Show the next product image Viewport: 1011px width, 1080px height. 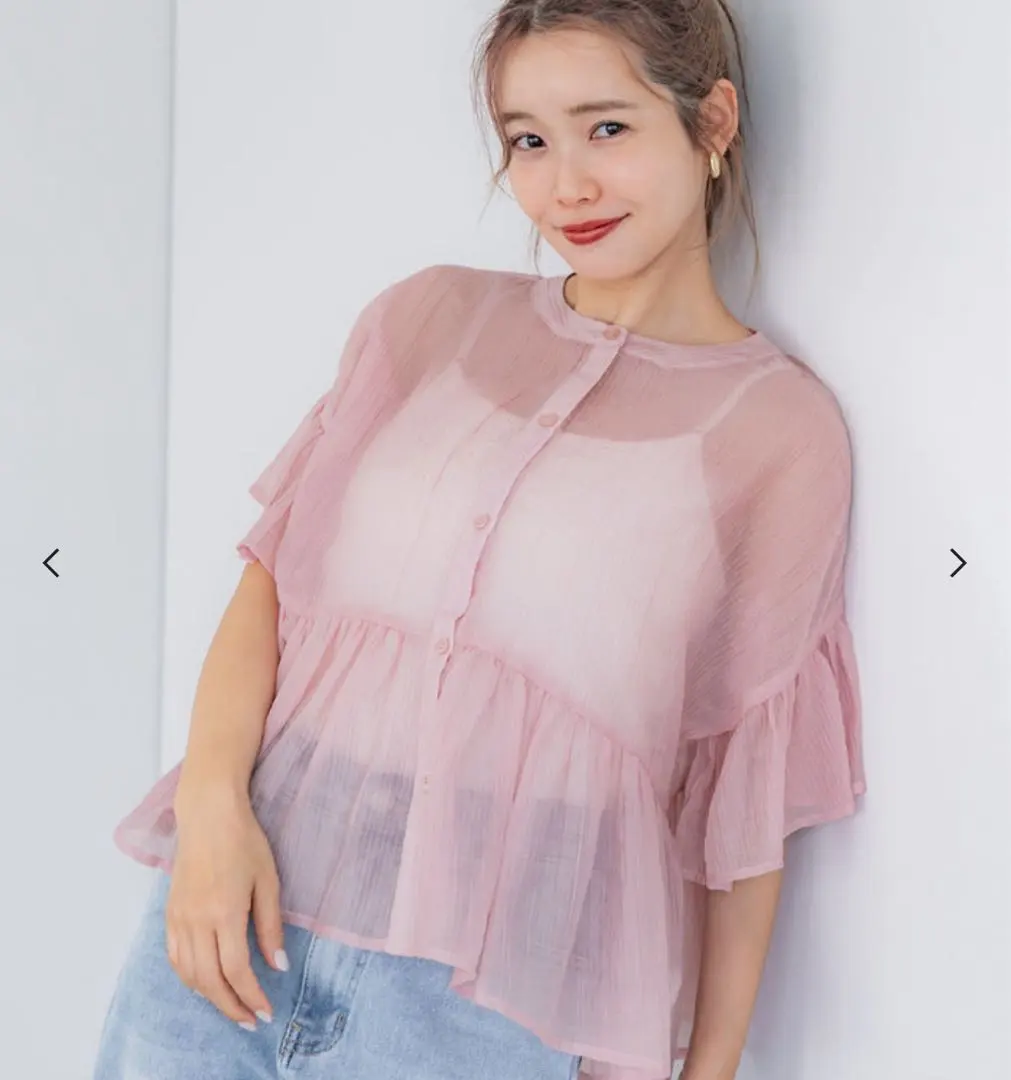click(957, 563)
